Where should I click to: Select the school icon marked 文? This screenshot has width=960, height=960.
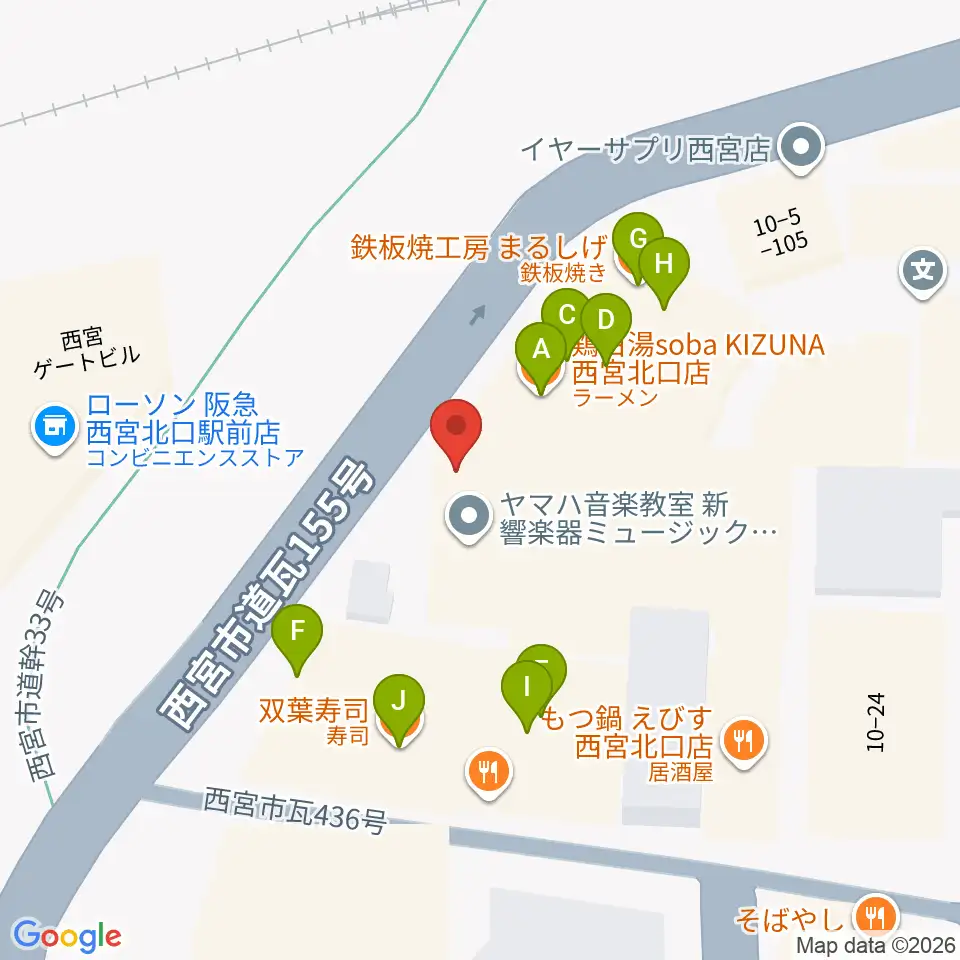tap(925, 270)
